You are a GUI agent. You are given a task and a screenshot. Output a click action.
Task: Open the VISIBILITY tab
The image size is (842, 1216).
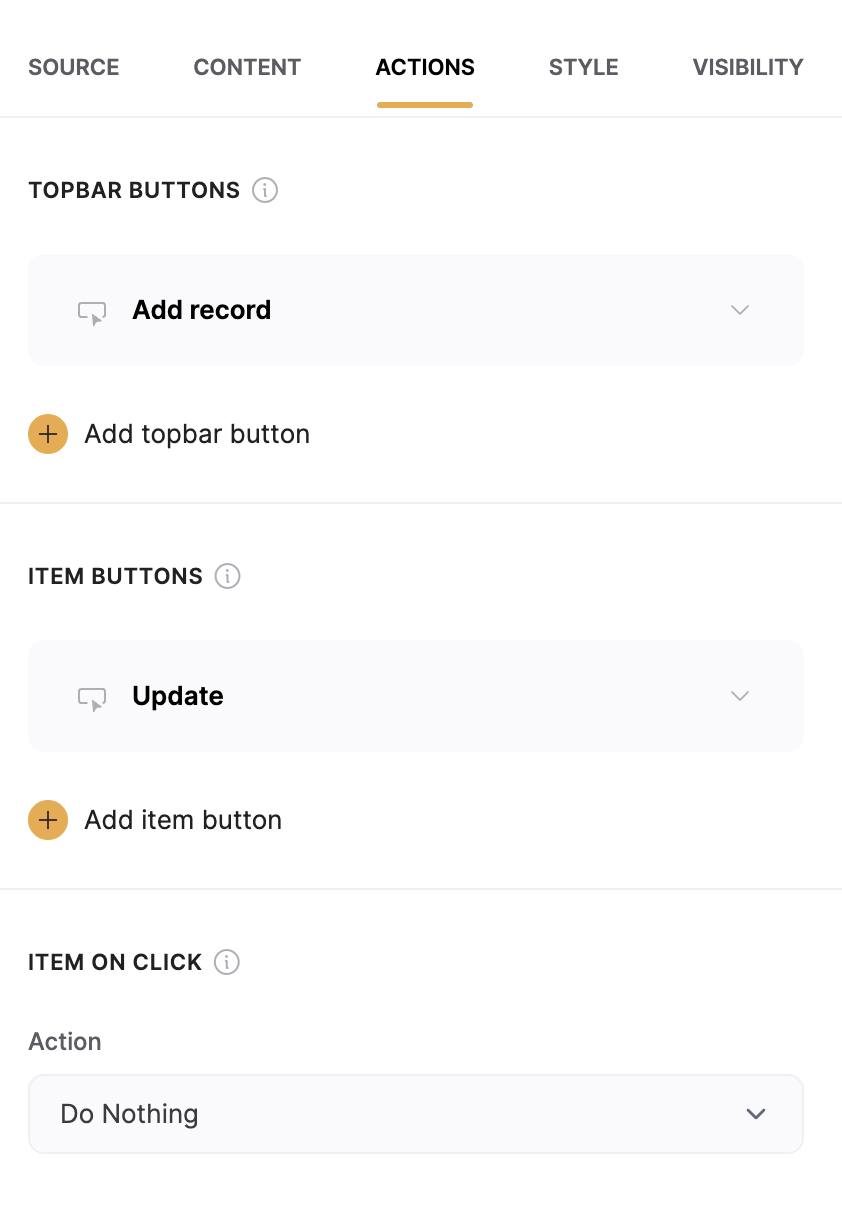point(747,67)
